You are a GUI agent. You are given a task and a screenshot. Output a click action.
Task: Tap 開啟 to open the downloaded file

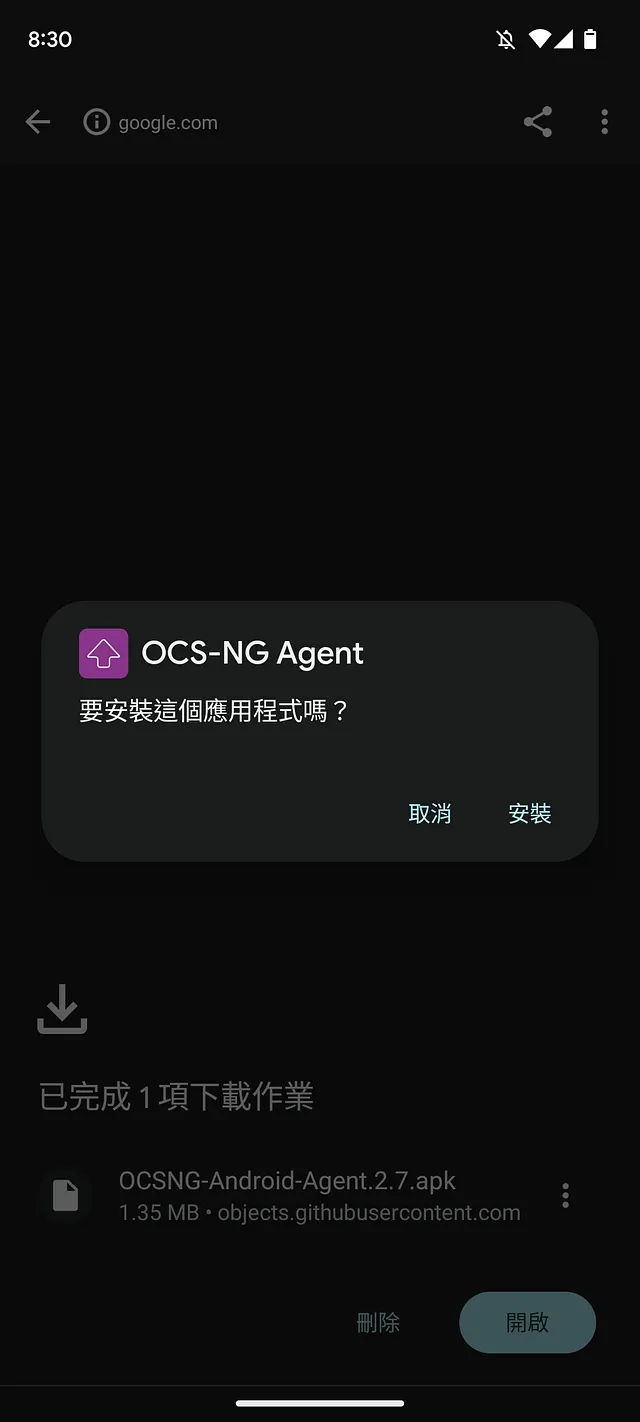[x=527, y=1322]
